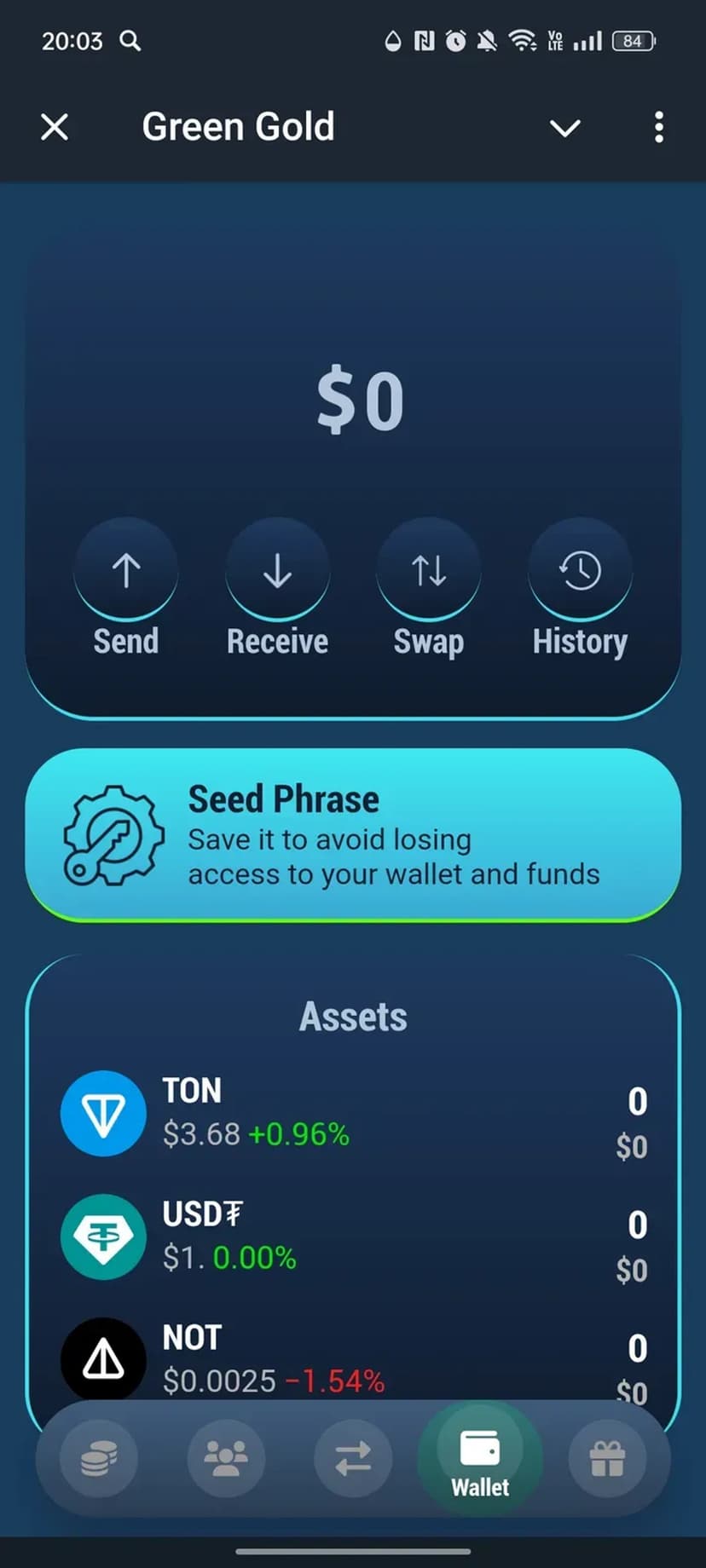Viewport: 706px width, 1568px height.
Task: Open the TON asset row
Action: (x=353, y=1113)
